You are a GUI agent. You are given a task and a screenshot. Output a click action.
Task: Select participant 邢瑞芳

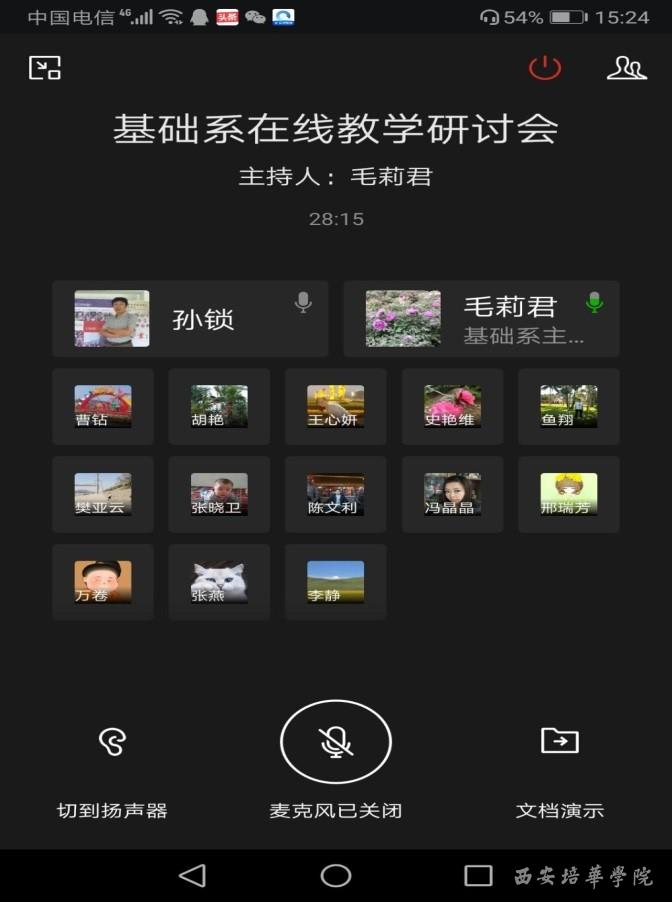tap(568, 494)
